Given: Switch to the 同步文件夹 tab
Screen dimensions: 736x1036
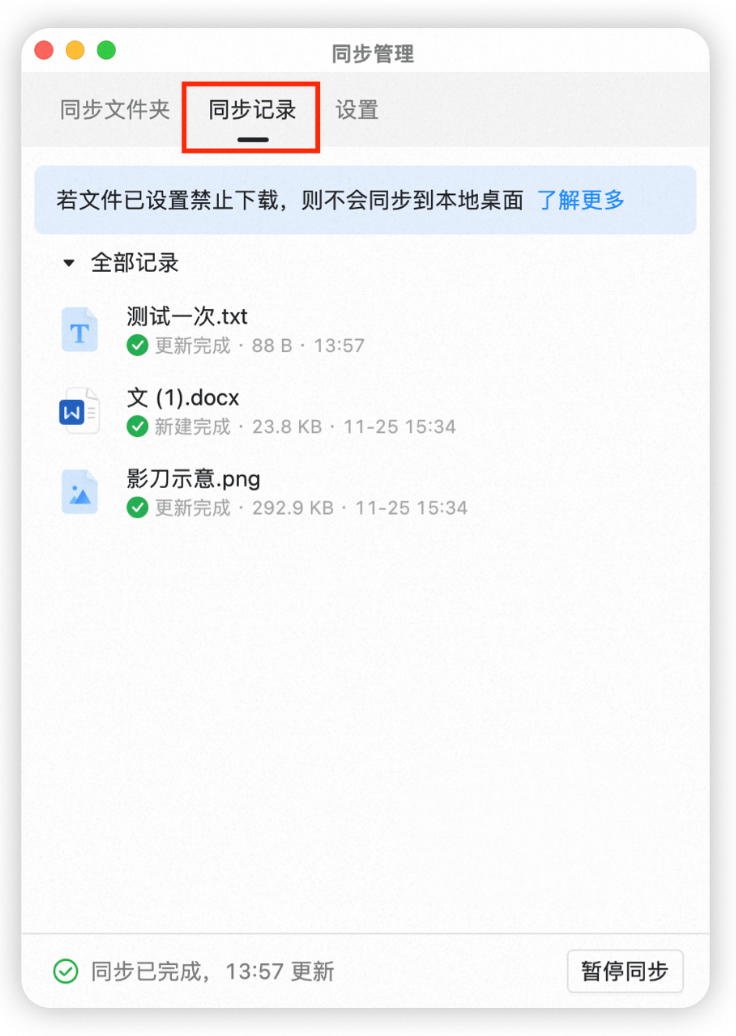Looking at the screenshot, I should [115, 110].
